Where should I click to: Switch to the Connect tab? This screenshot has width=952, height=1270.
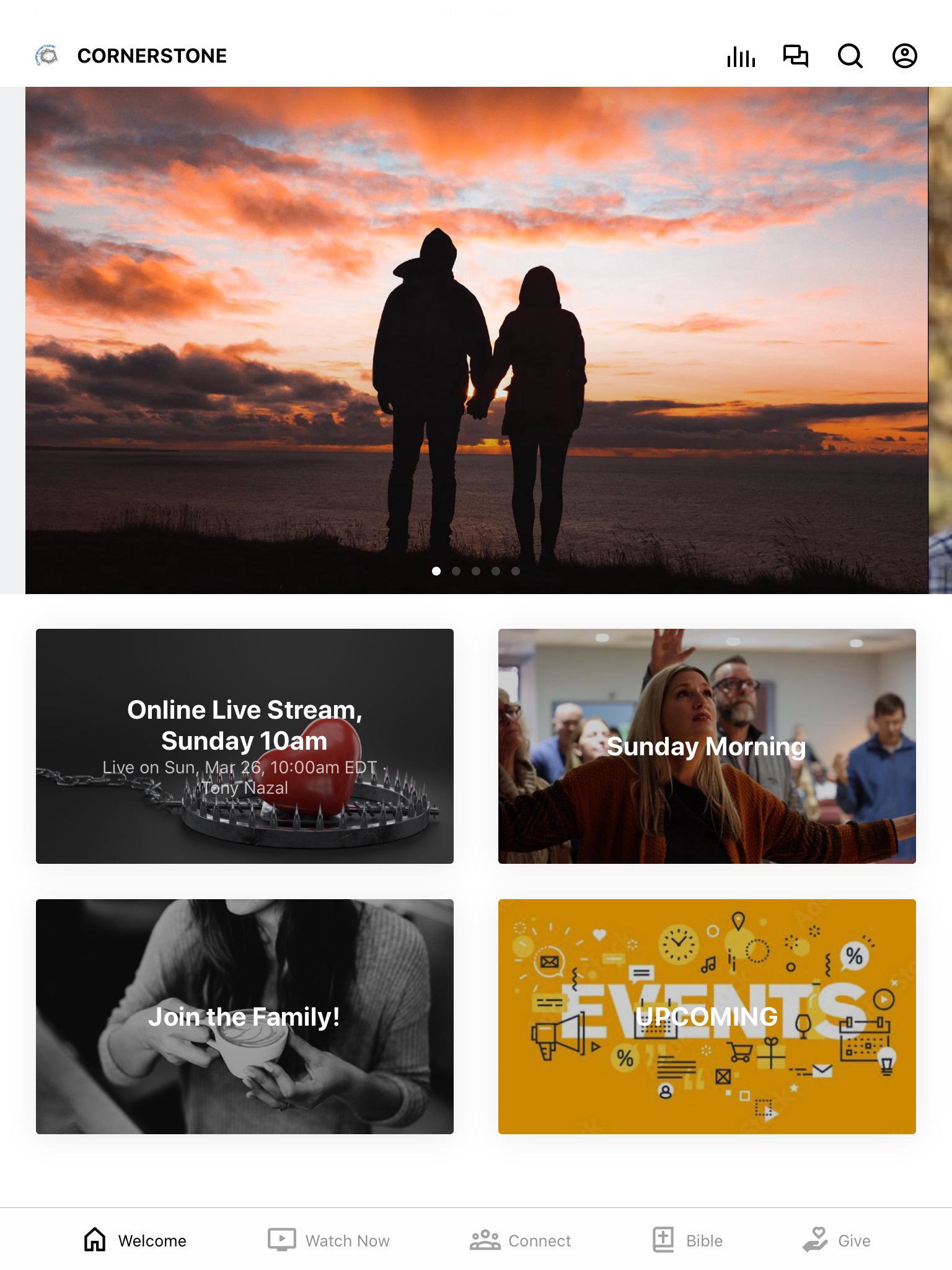521,1240
